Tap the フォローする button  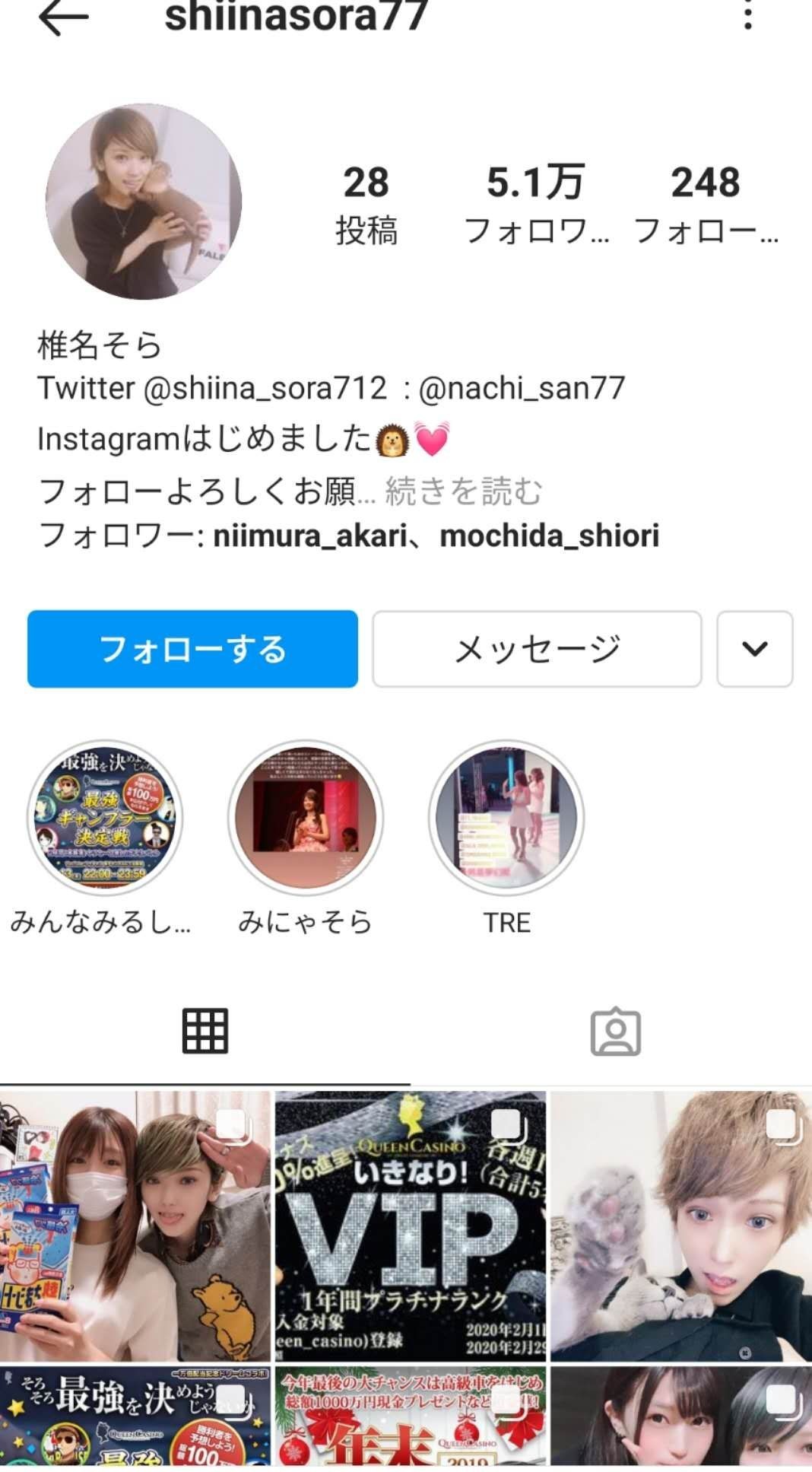click(x=192, y=649)
